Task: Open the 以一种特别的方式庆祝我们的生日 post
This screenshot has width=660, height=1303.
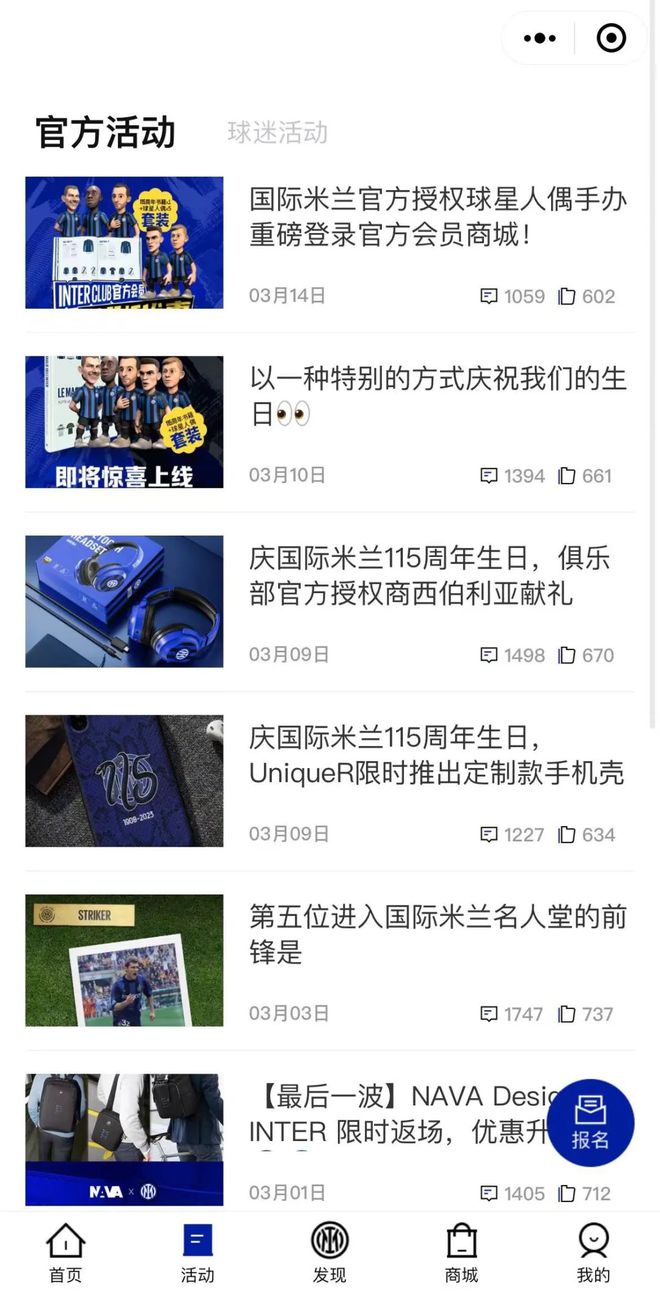Action: [437, 396]
